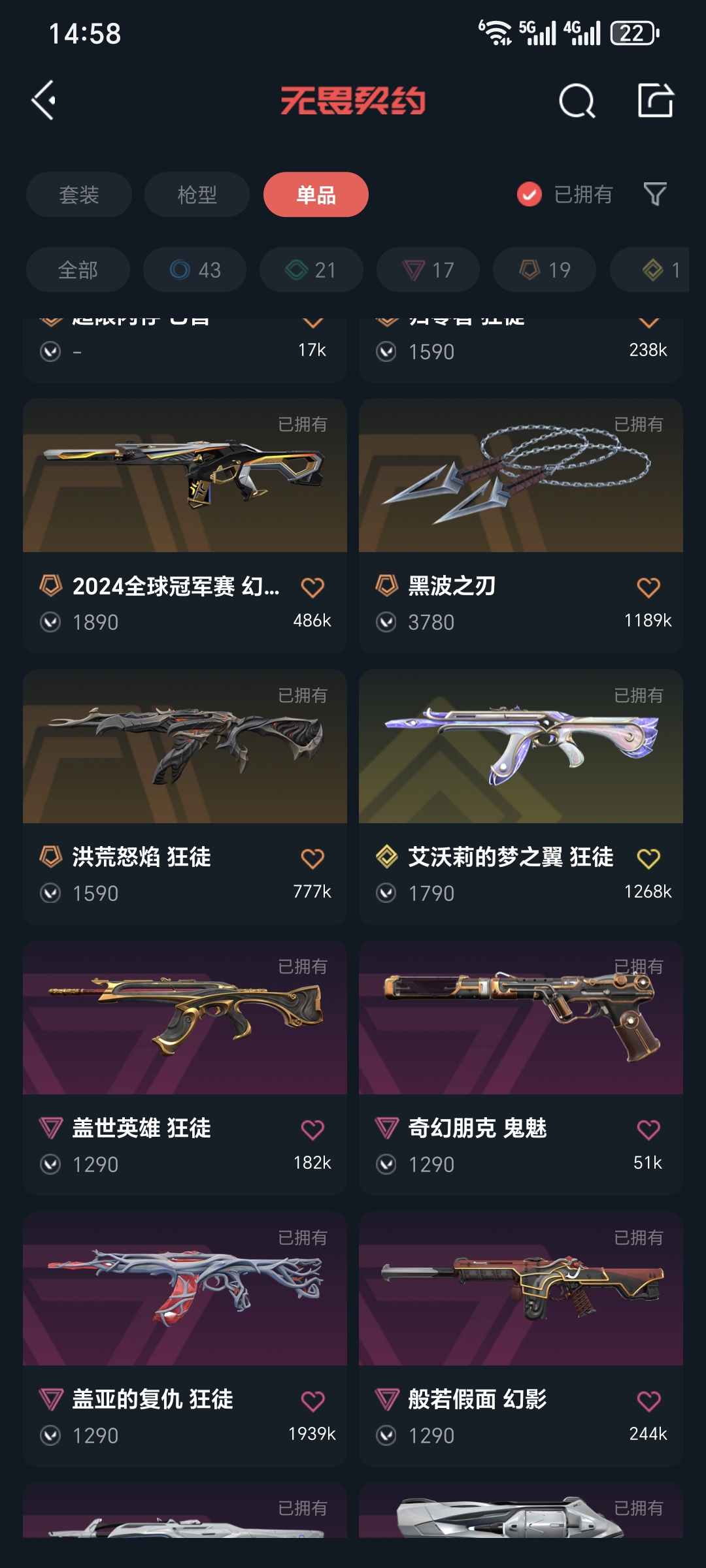
Task: Switch to the 枪型 tab
Action: coord(197,195)
